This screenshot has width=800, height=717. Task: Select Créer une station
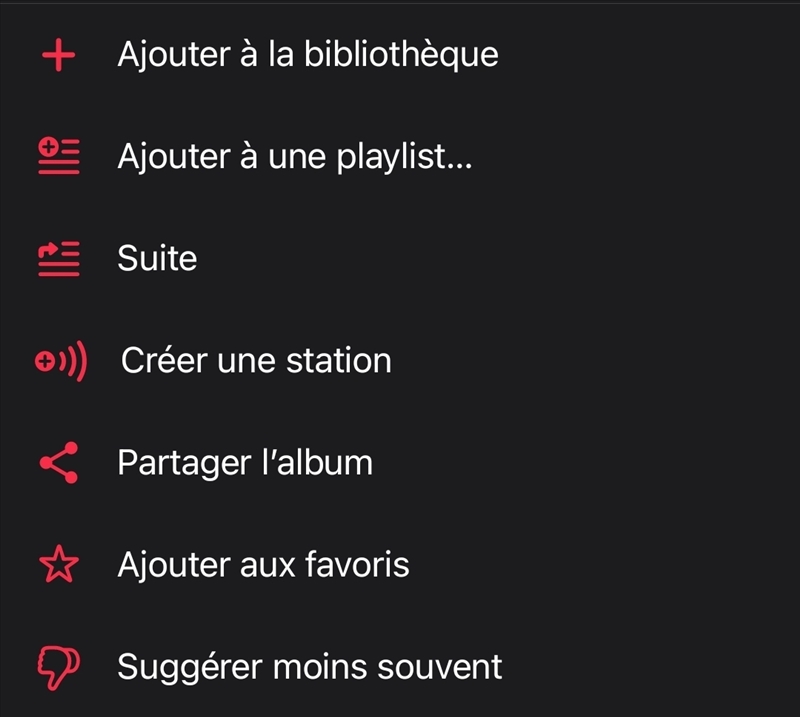(x=256, y=361)
